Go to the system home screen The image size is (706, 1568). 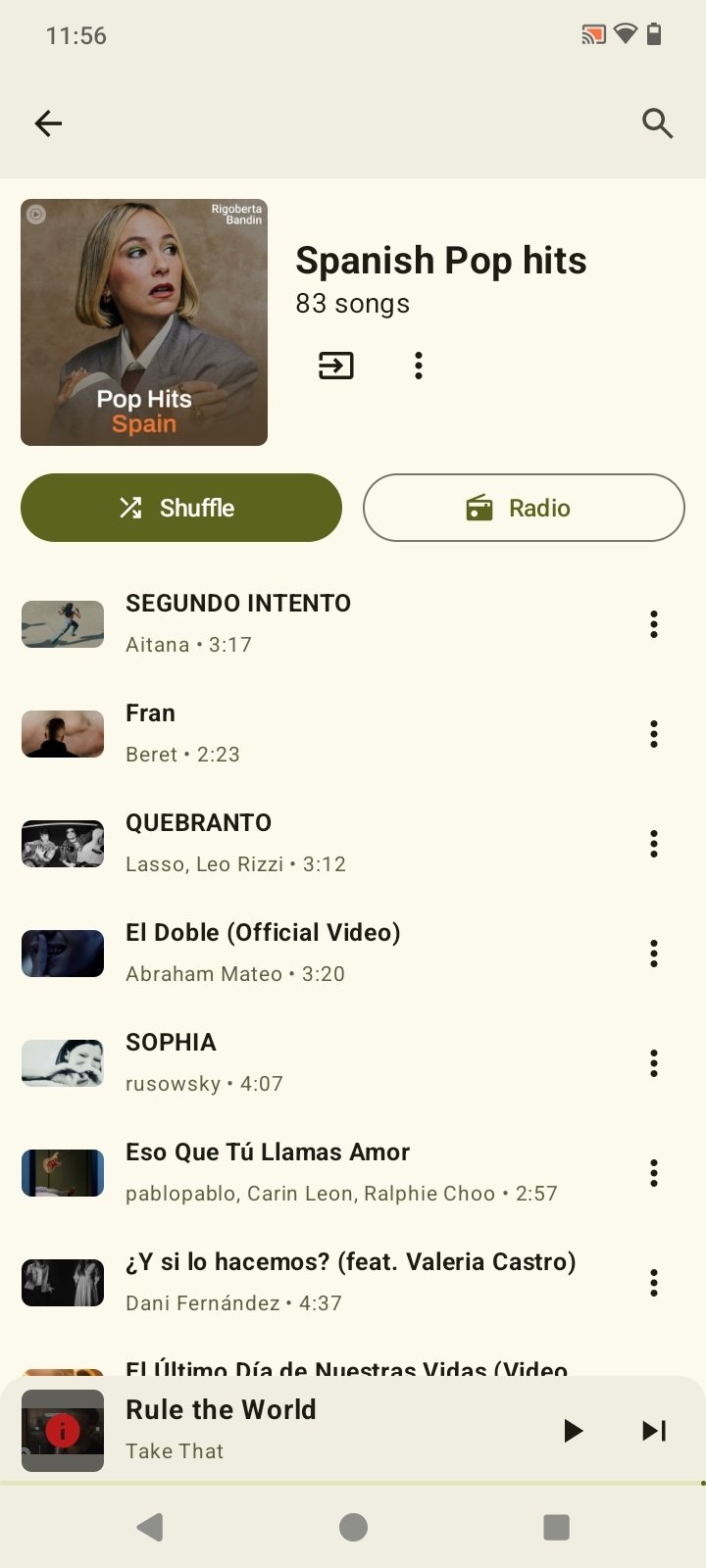tap(353, 1527)
